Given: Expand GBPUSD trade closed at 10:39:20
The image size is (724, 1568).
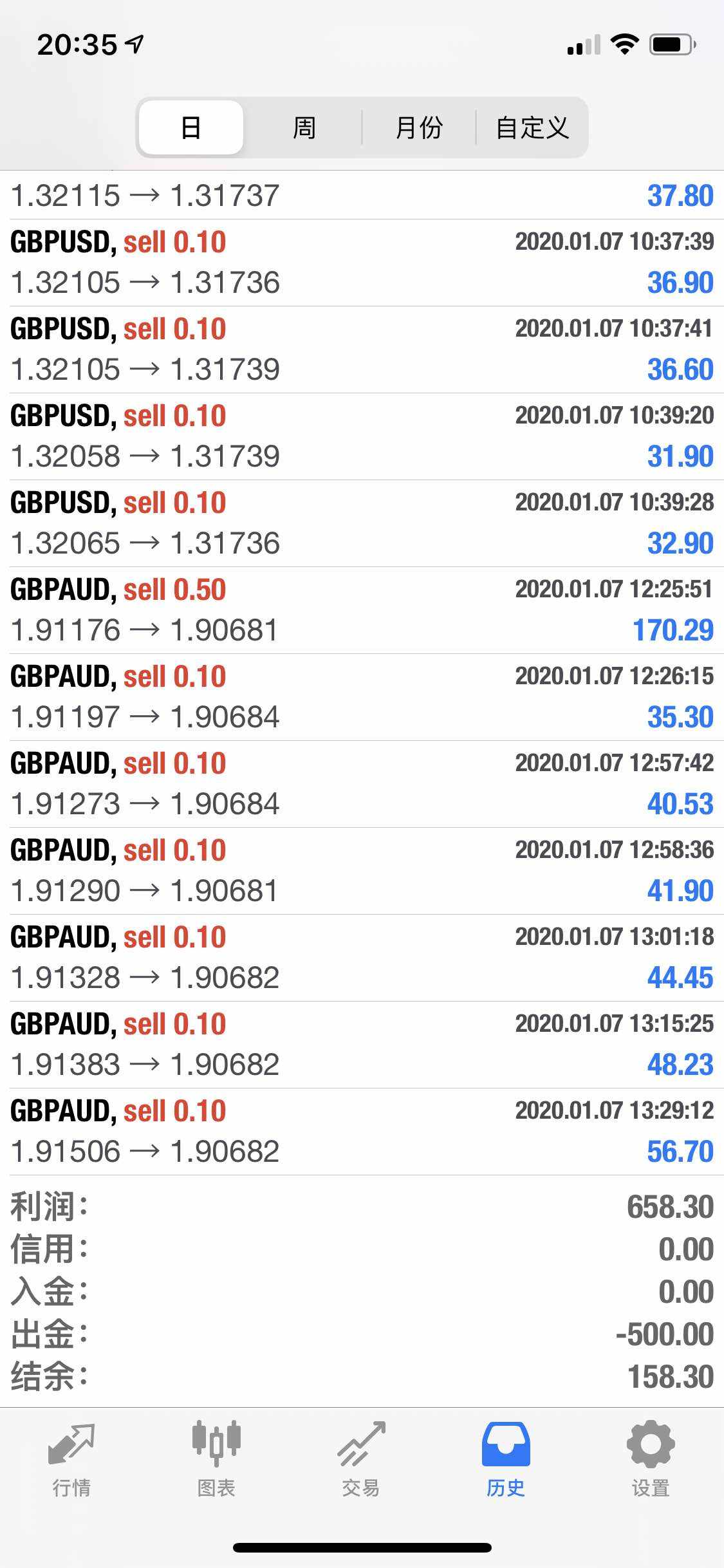Looking at the screenshot, I should point(362,436).
